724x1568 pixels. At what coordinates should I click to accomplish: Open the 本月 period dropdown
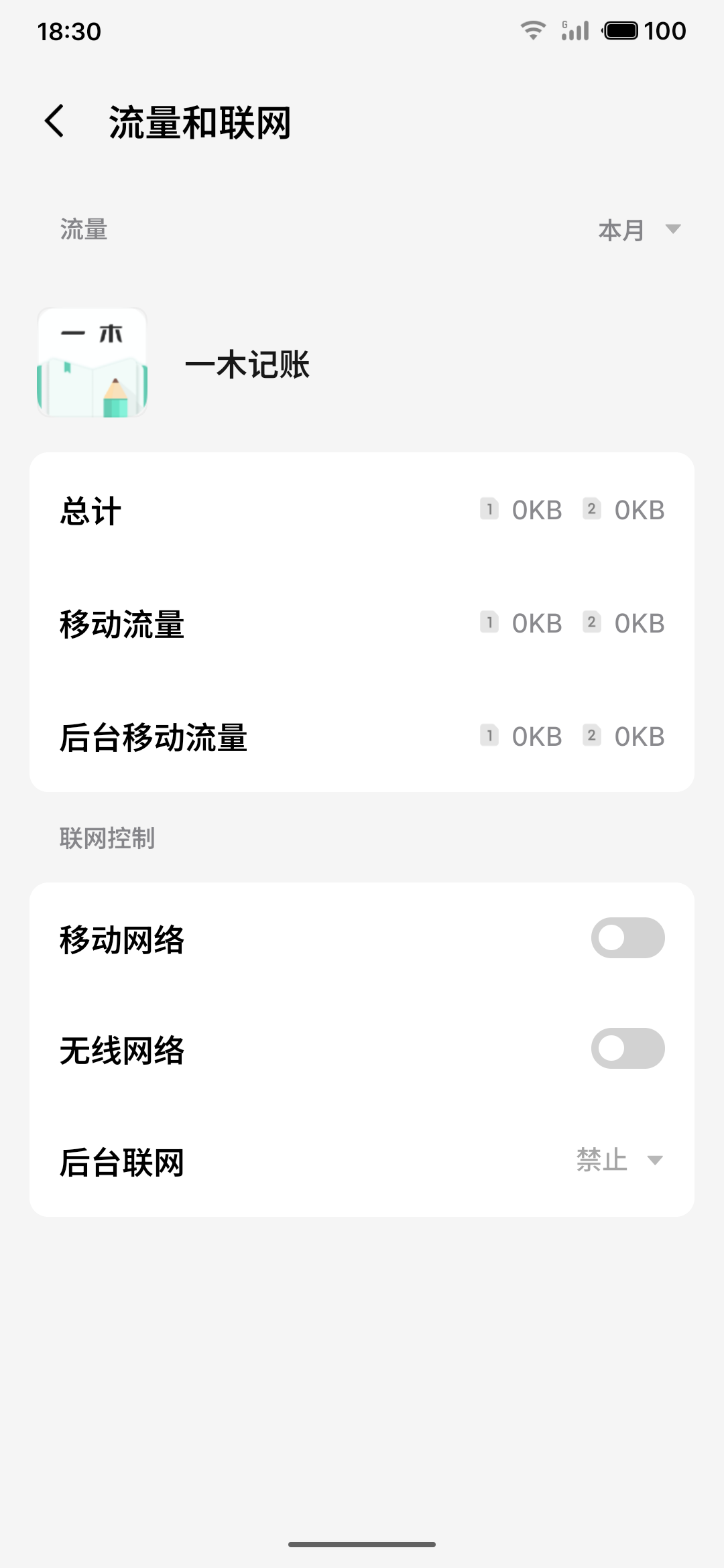click(640, 230)
